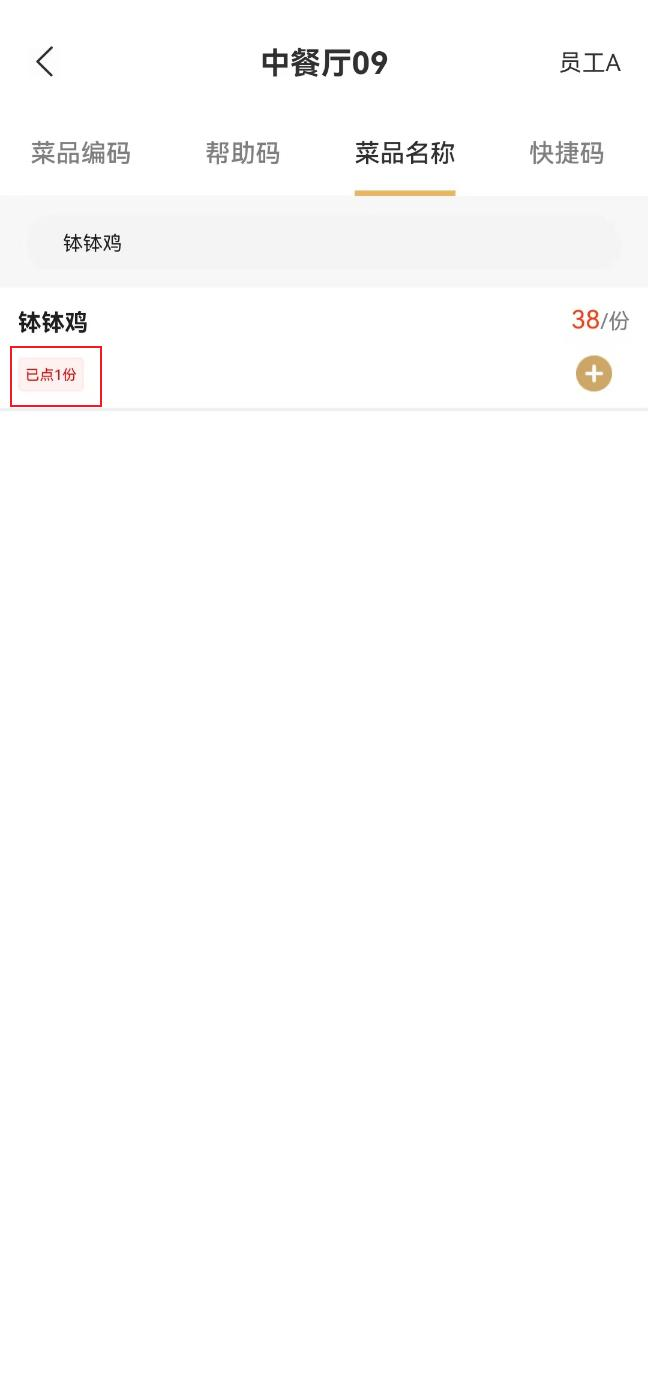This screenshot has width=648, height=1375.
Task: Switch to the 快捷码 tab
Action: 567,153
